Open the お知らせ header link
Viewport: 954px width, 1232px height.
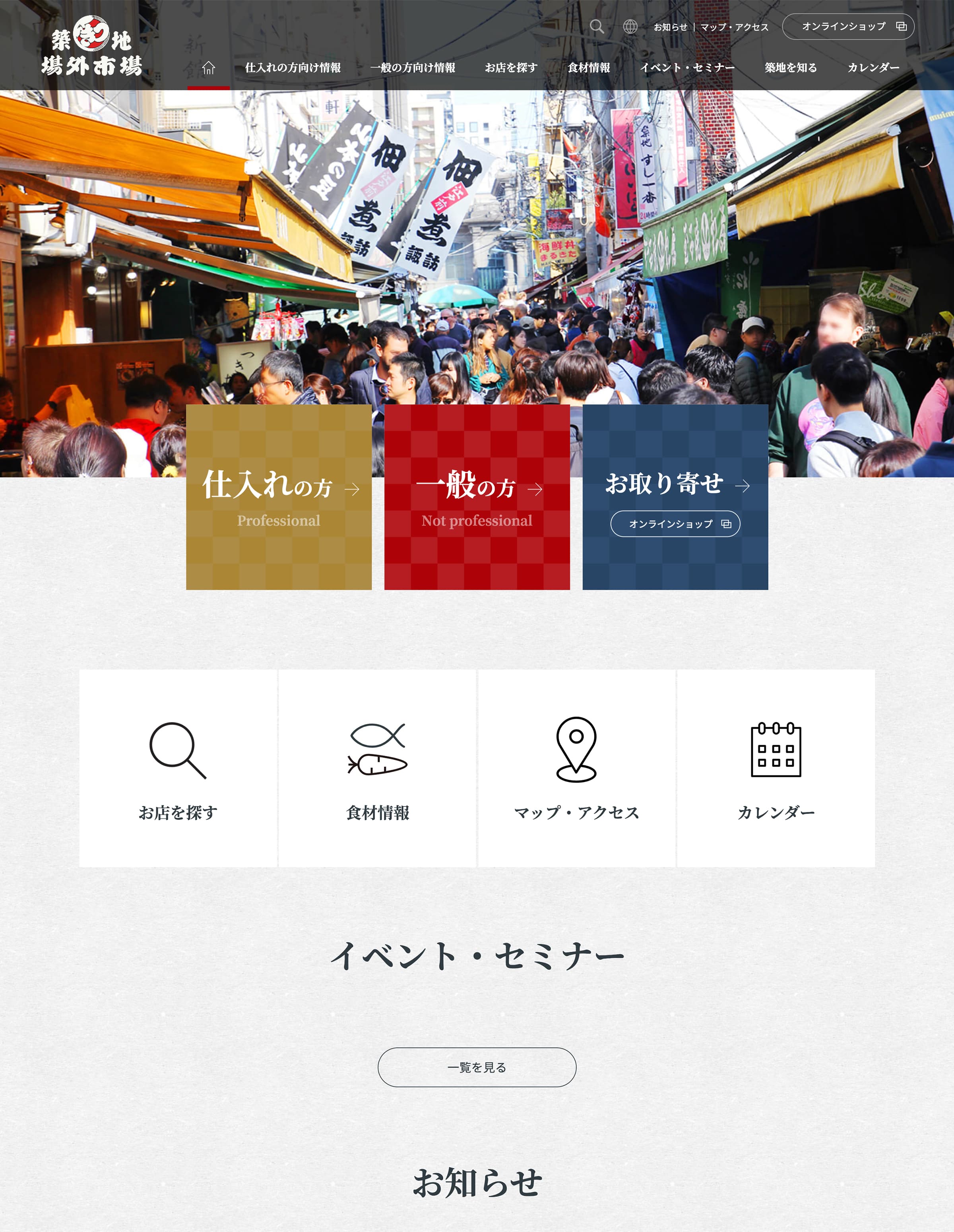tap(670, 27)
